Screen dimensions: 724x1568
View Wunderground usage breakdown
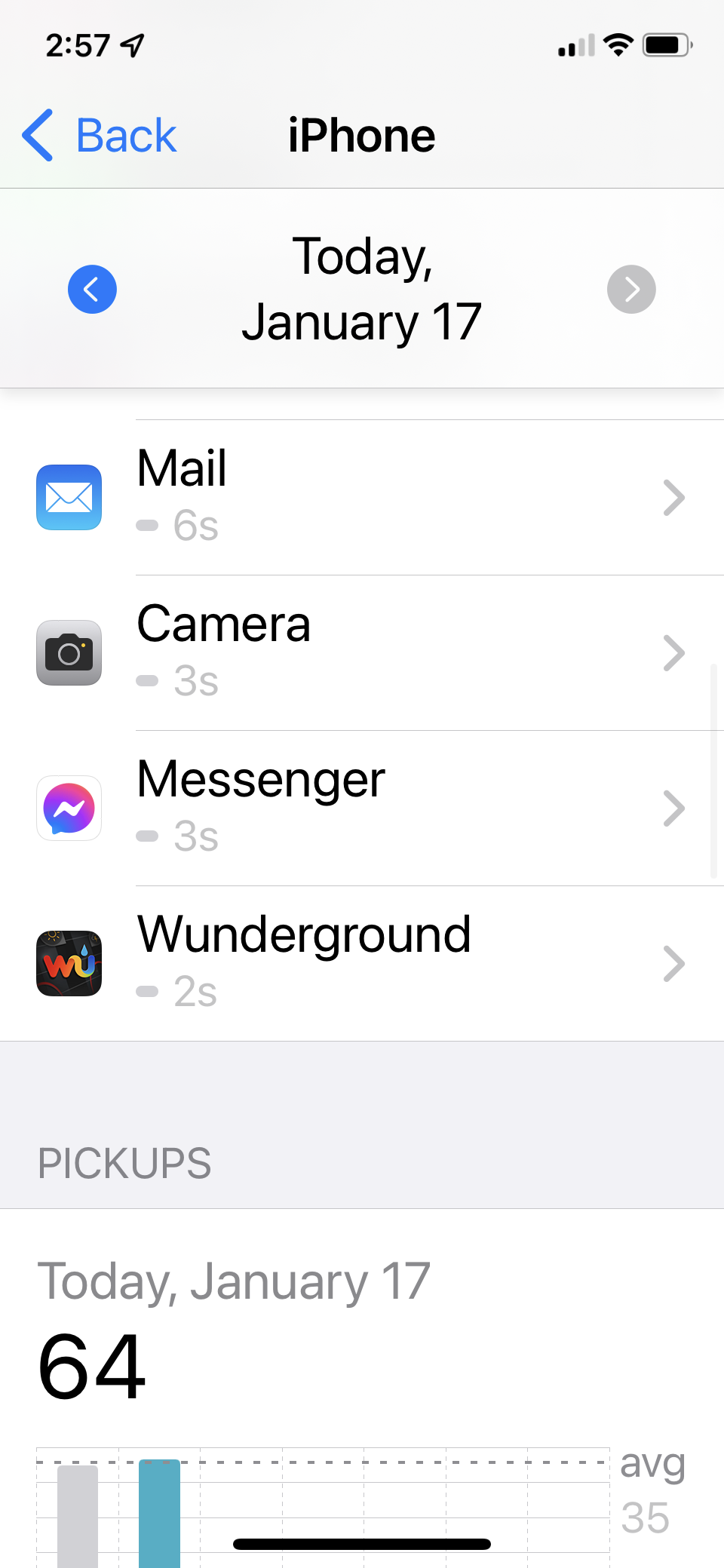pos(673,963)
